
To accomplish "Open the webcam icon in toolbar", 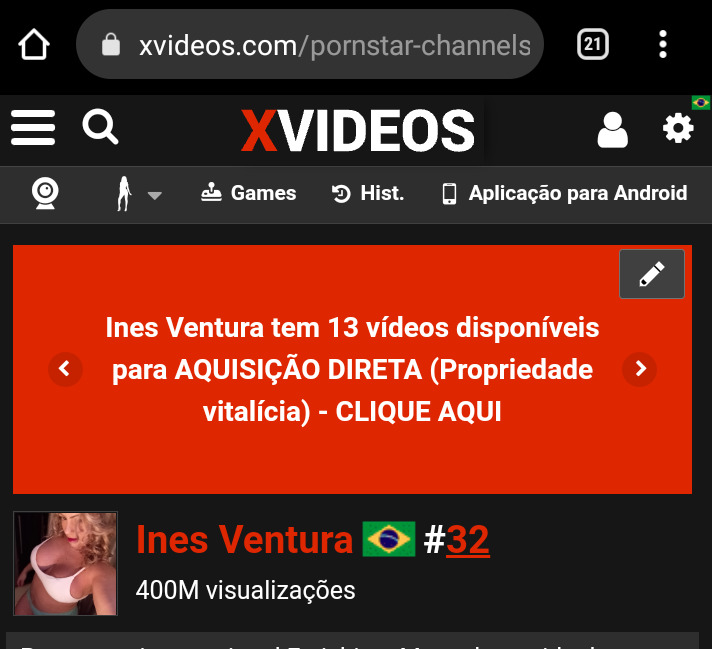I will [x=44, y=193].
